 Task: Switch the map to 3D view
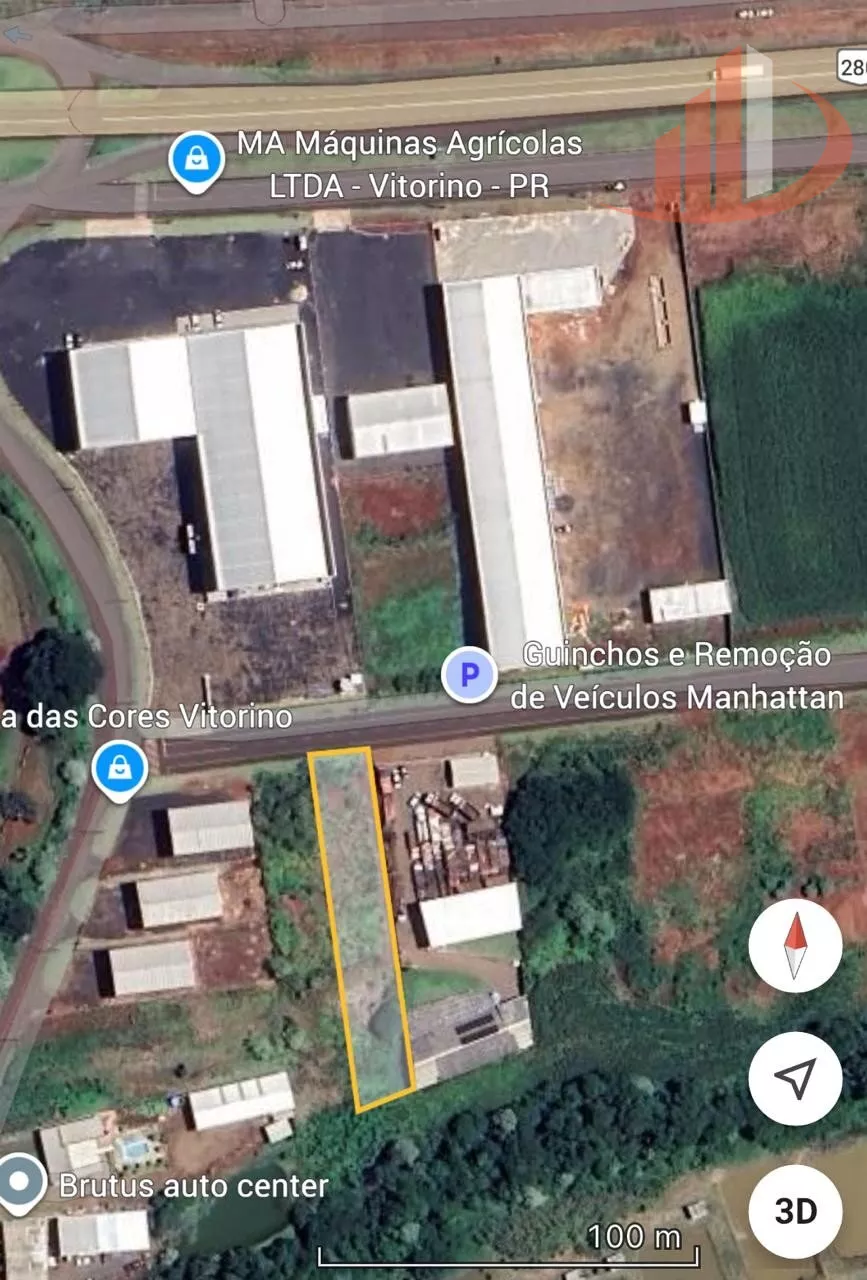click(795, 1211)
